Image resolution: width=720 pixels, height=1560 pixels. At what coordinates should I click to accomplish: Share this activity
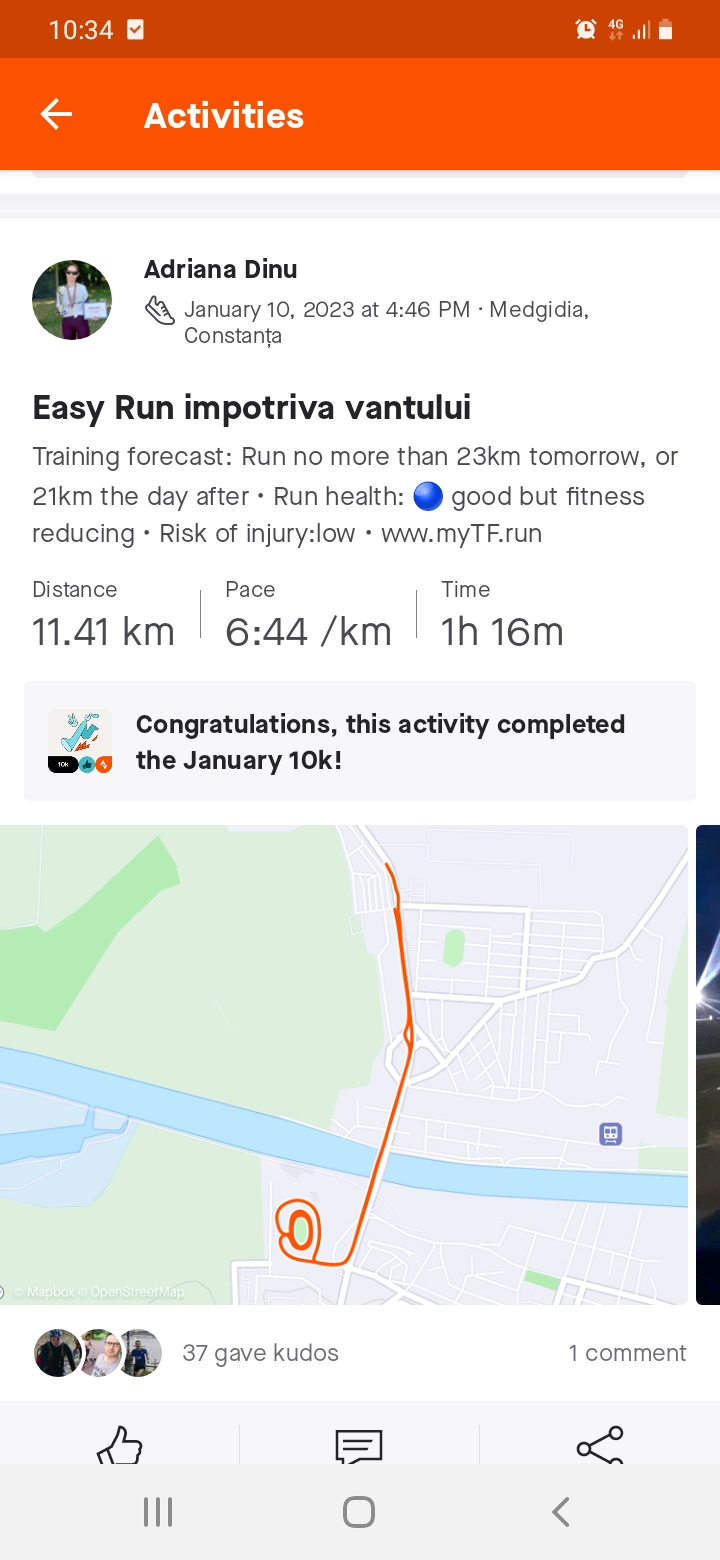click(600, 1445)
